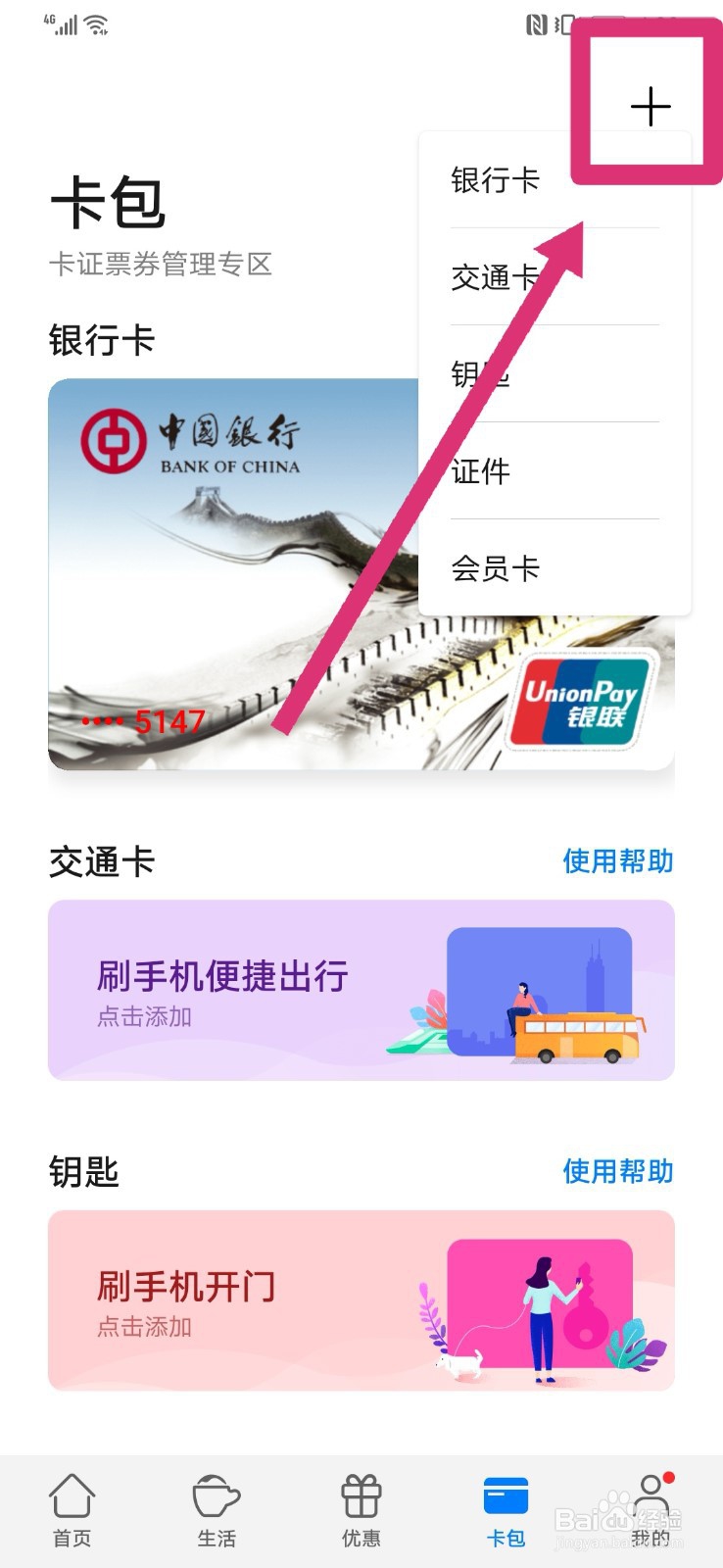
Task: Pick 会员卡 at the menu bottom
Action: 495,568
